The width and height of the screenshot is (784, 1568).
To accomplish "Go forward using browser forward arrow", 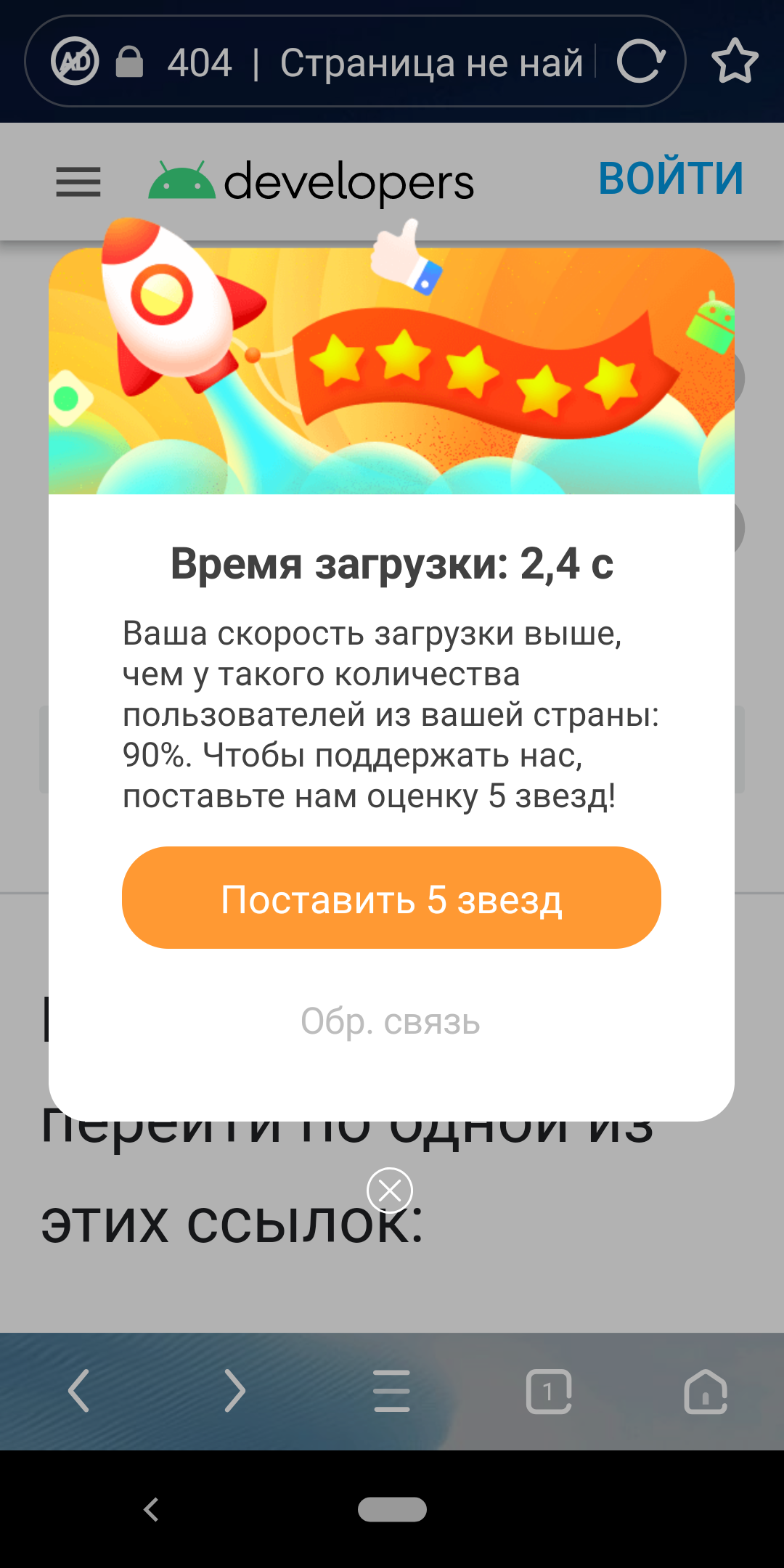I will click(x=234, y=1391).
